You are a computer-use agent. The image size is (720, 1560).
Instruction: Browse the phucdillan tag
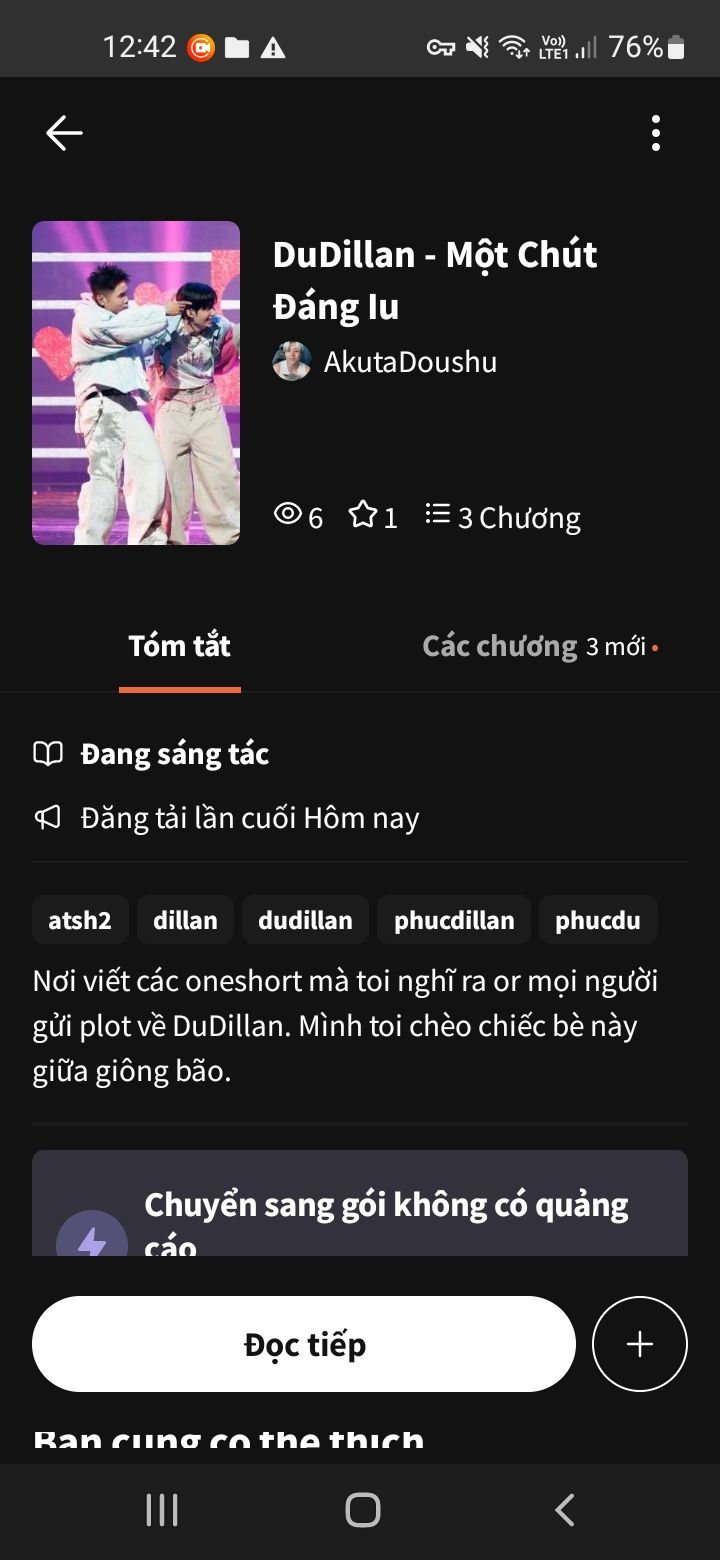pyautogui.click(x=454, y=920)
